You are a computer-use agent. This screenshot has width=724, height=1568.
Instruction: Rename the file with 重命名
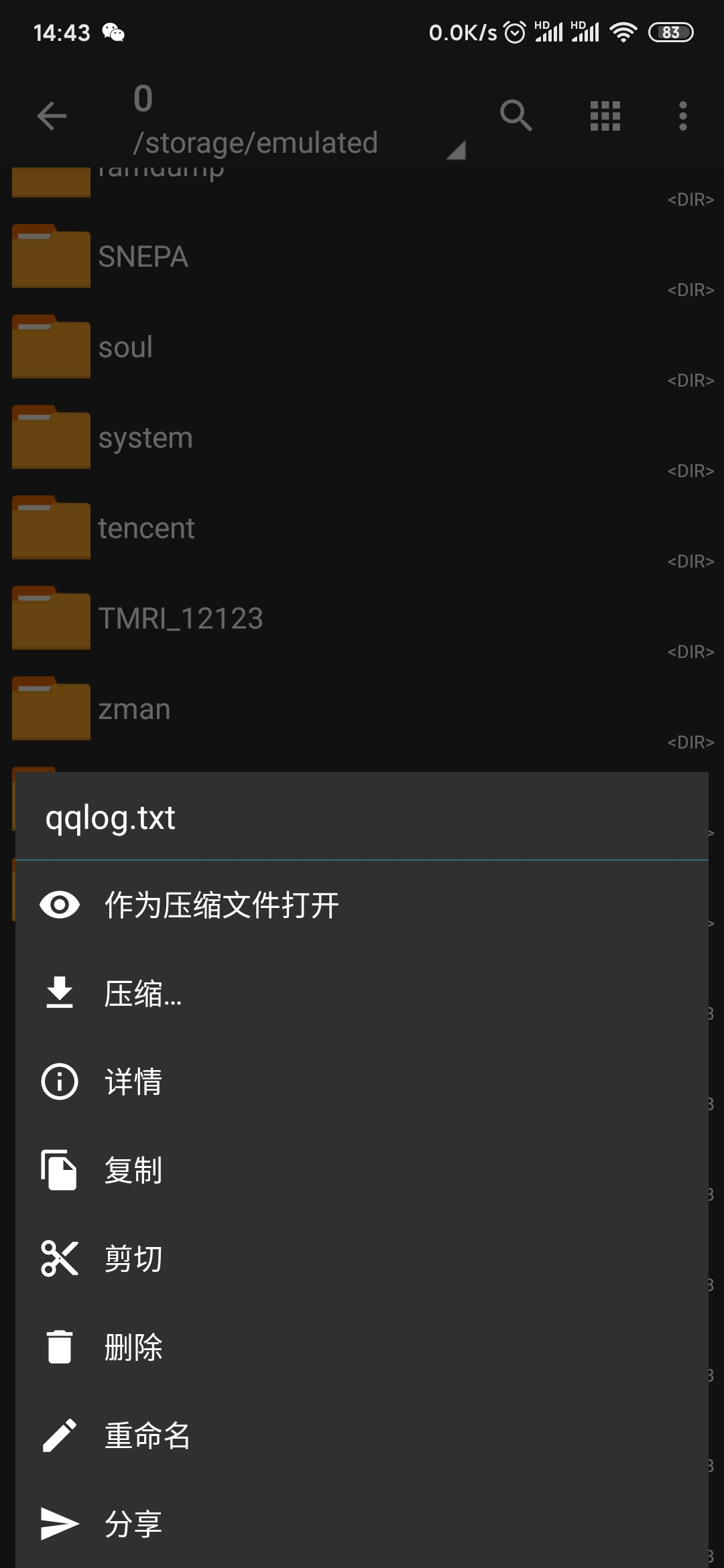(362, 1435)
